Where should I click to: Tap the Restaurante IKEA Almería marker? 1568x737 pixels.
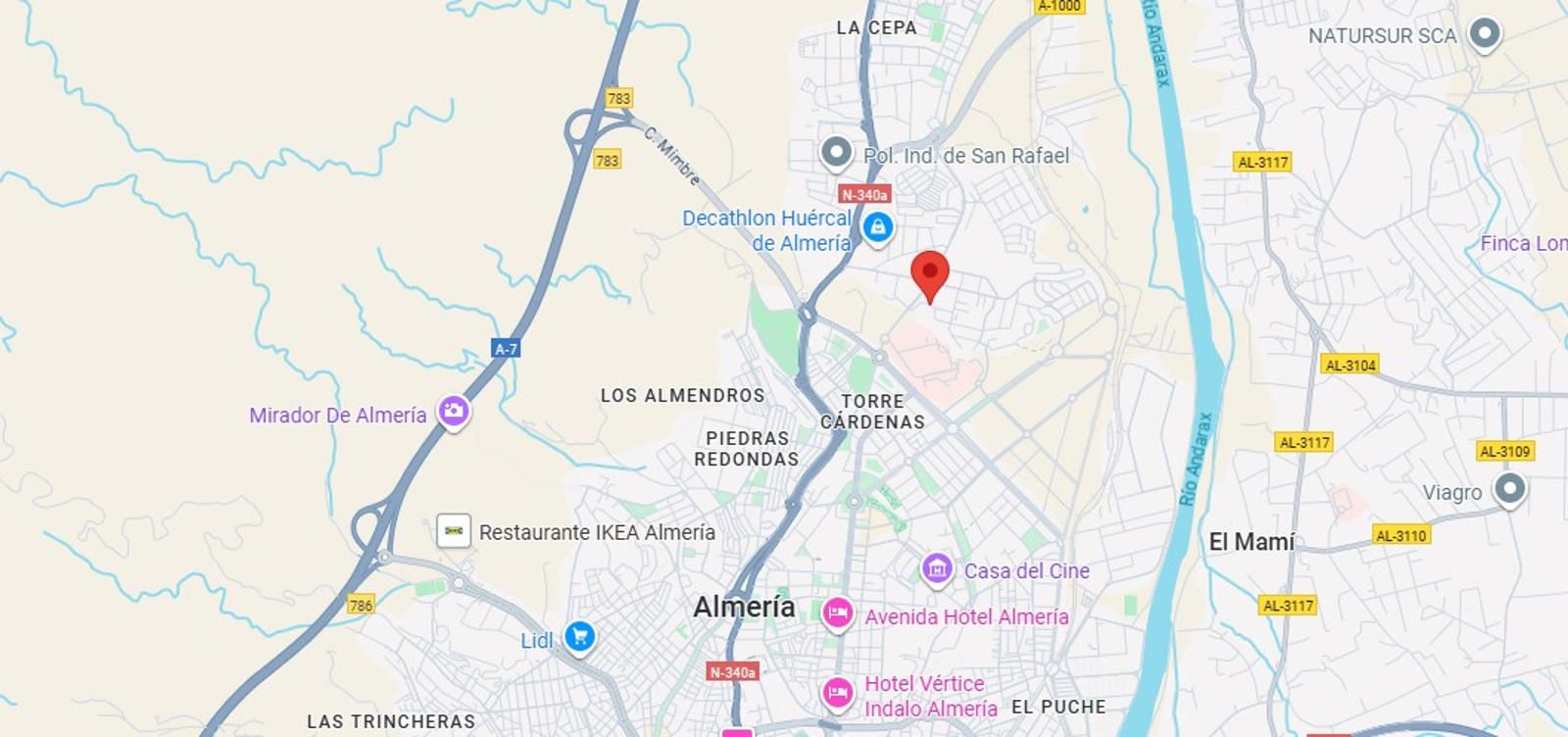pyautogui.click(x=453, y=531)
